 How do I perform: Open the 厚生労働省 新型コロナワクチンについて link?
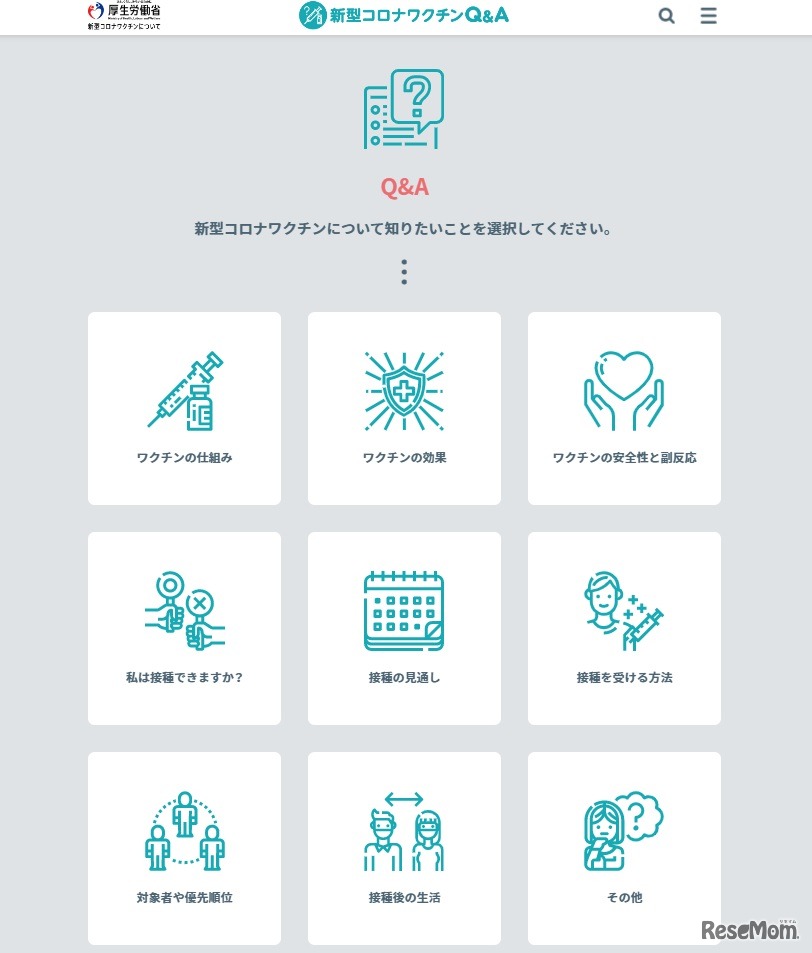click(124, 16)
